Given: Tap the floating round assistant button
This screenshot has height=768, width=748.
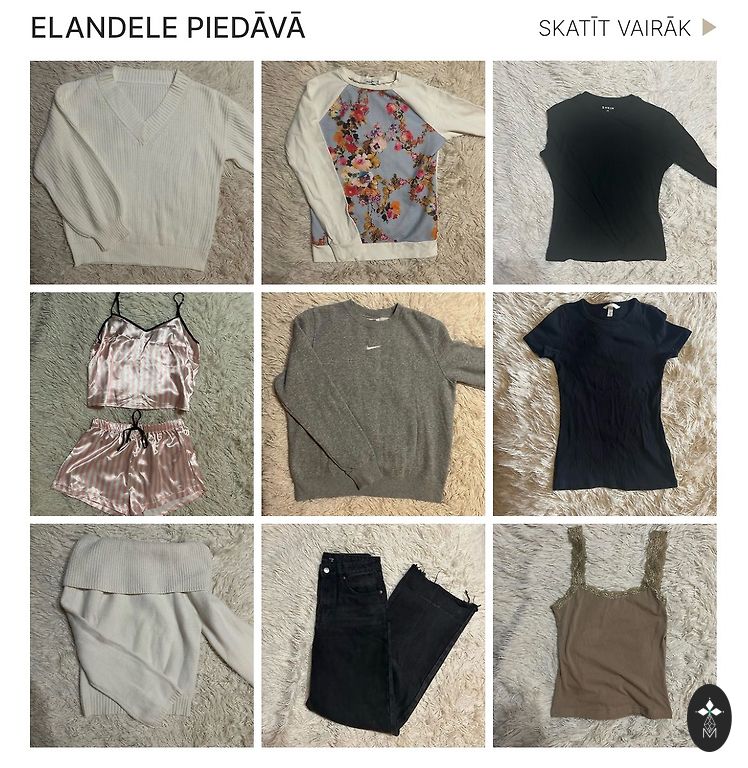Looking at the screenshot, I should (x=710, y=717).
